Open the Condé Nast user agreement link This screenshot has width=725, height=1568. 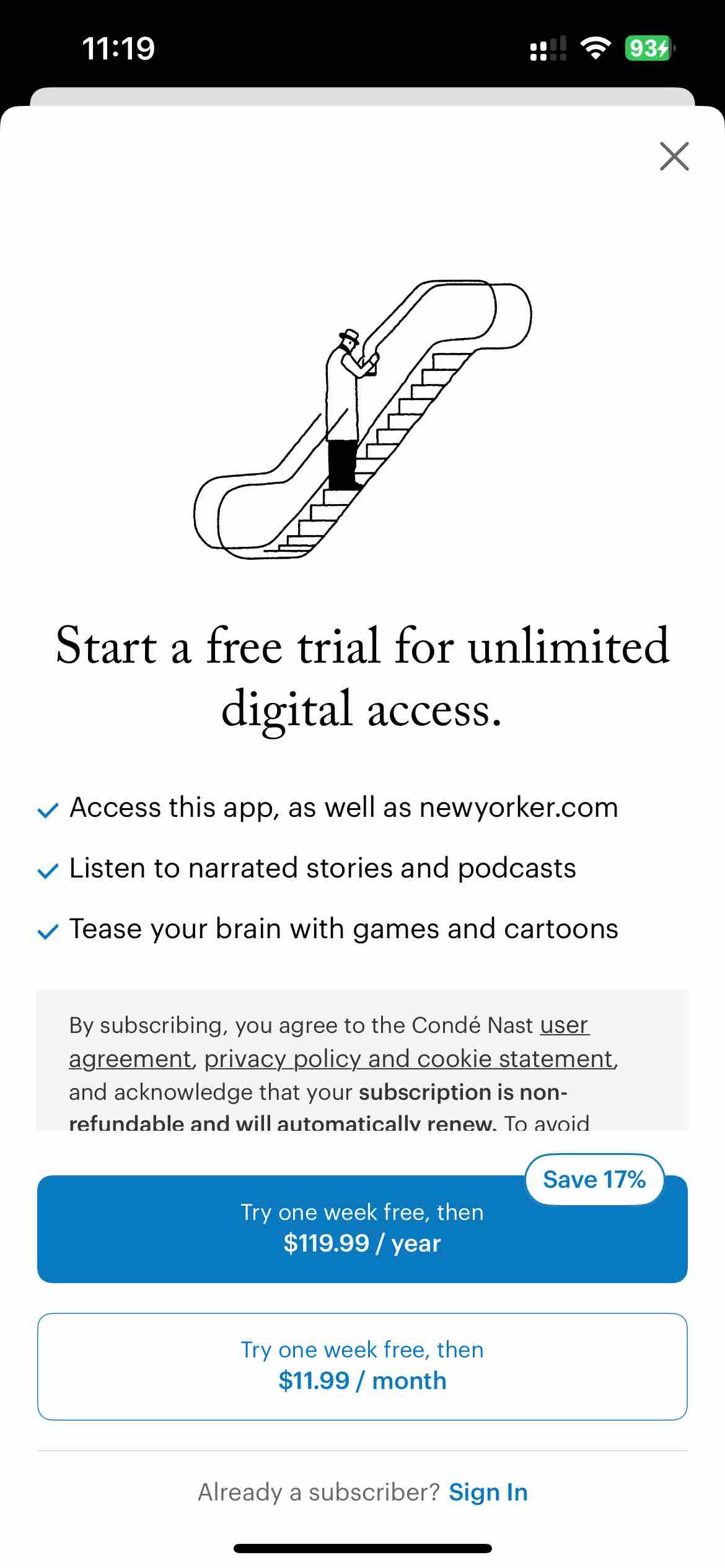563,1026
